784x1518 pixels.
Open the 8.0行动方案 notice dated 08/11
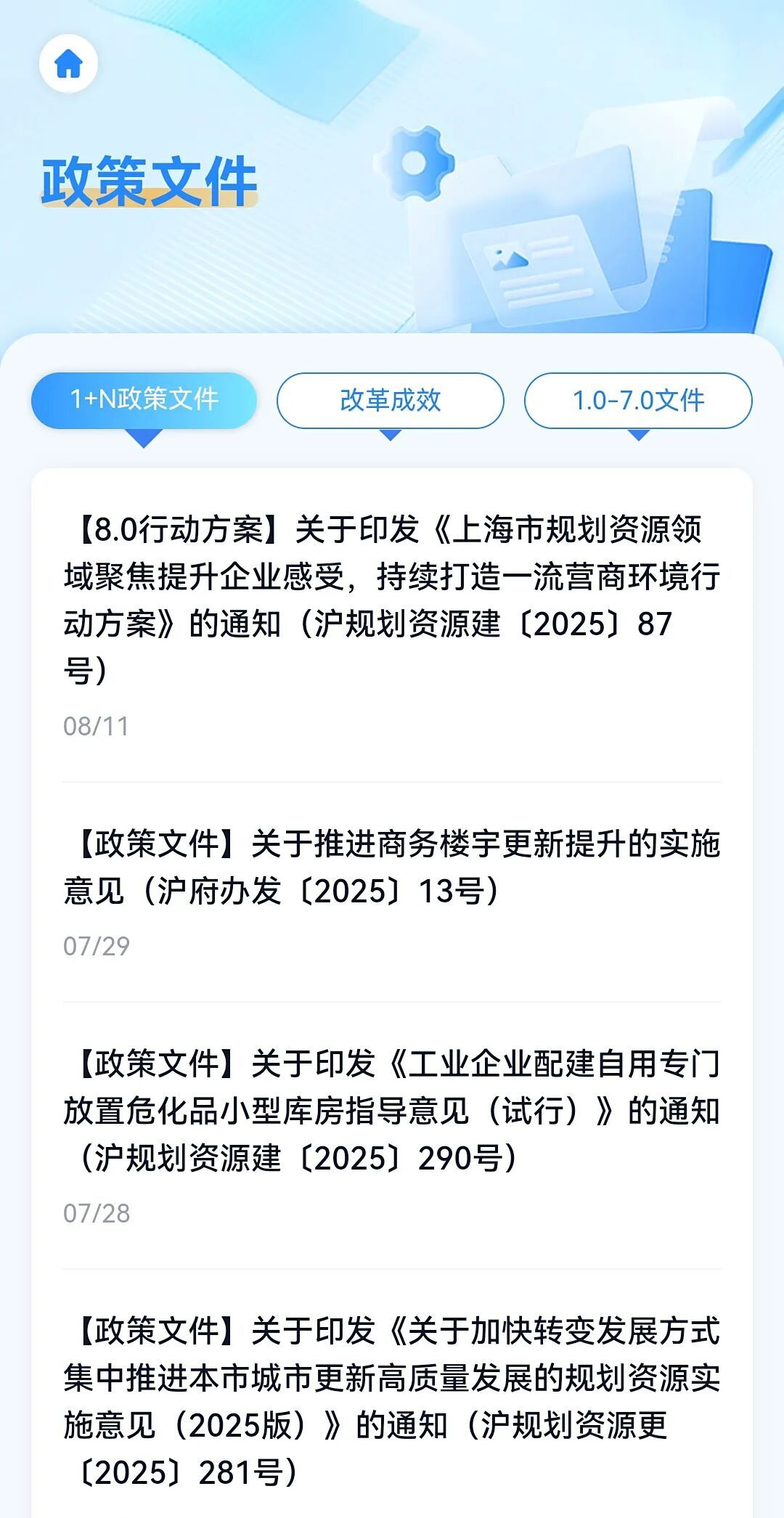[x=392, y=600]
